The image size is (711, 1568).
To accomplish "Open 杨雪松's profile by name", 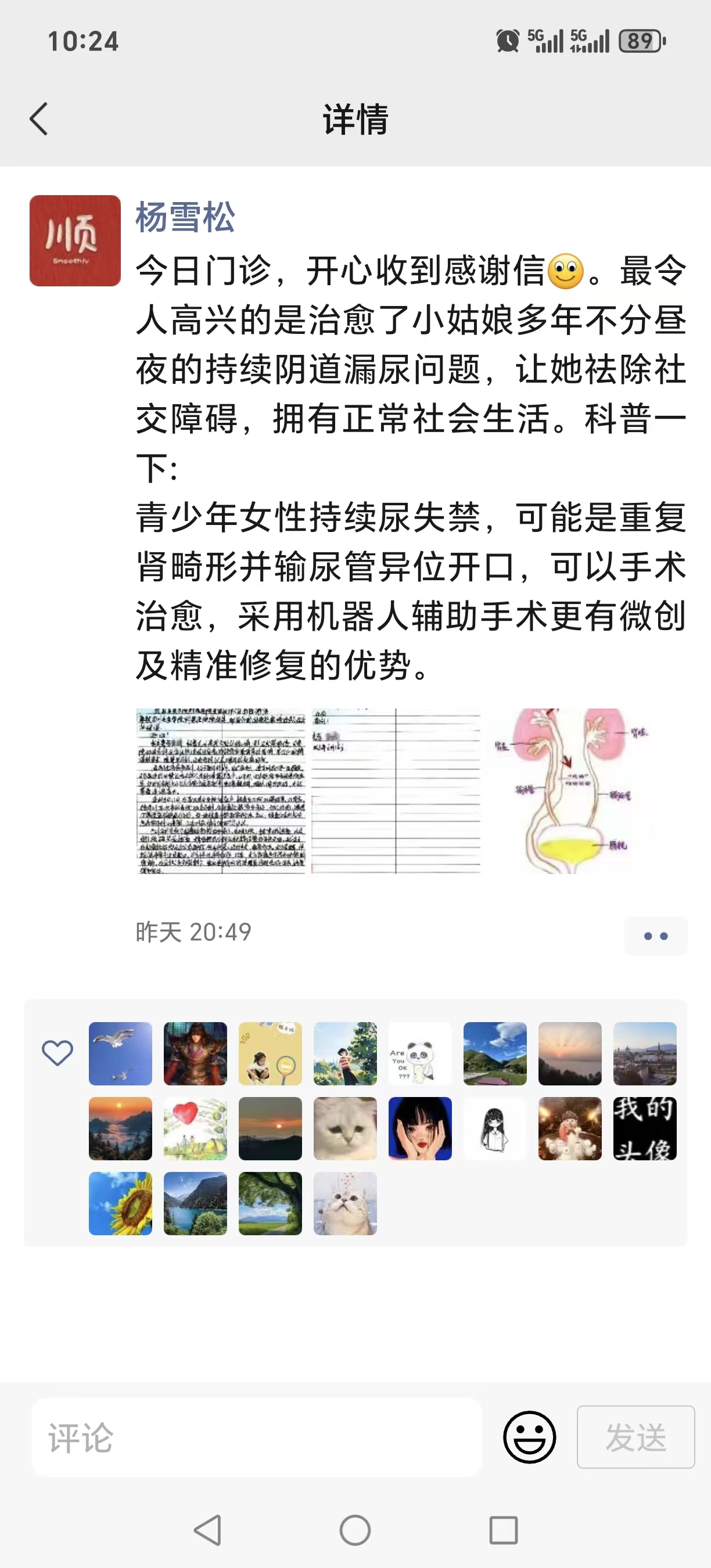I will (x=185, y=217).
